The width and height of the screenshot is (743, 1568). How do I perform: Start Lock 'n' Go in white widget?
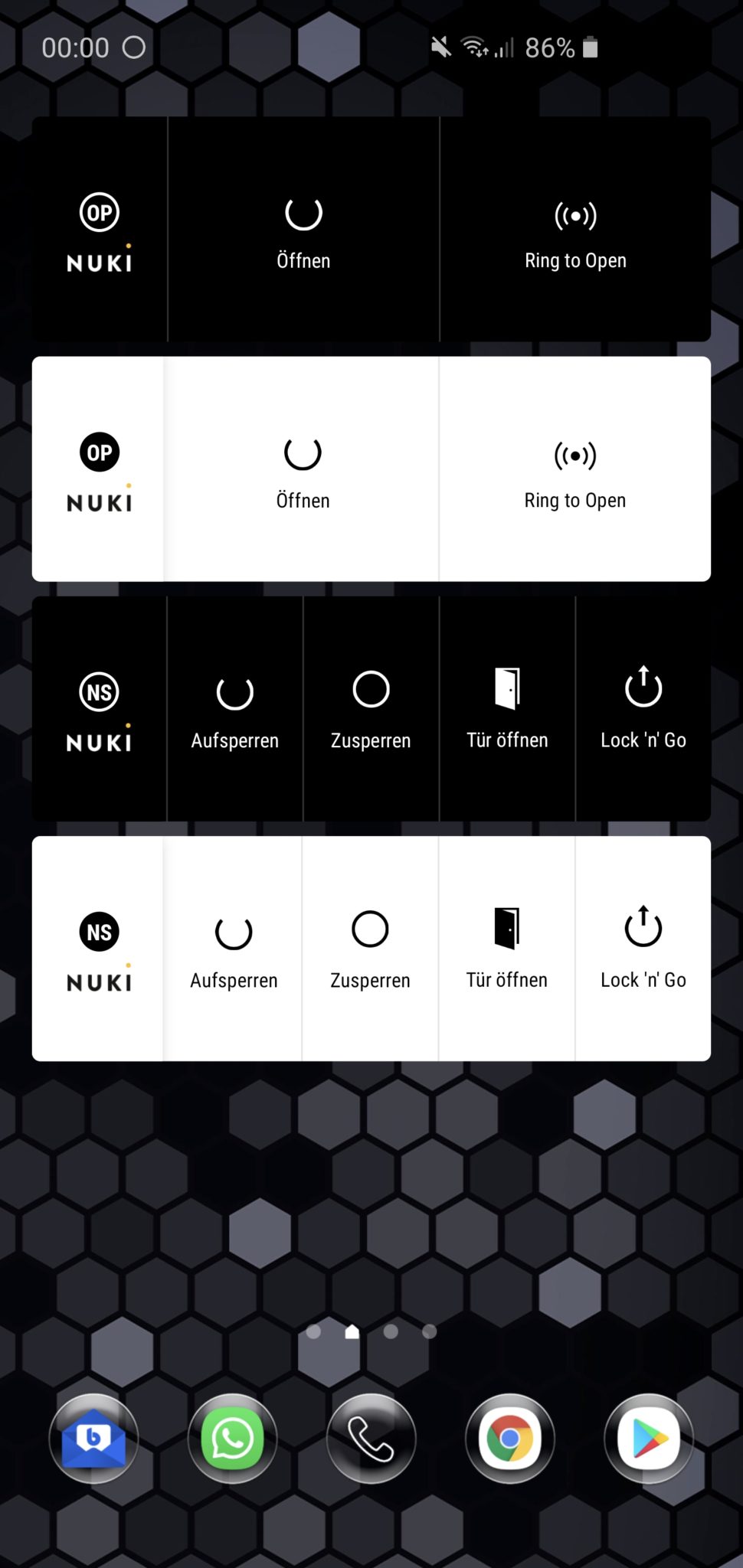tap(643, 949)
